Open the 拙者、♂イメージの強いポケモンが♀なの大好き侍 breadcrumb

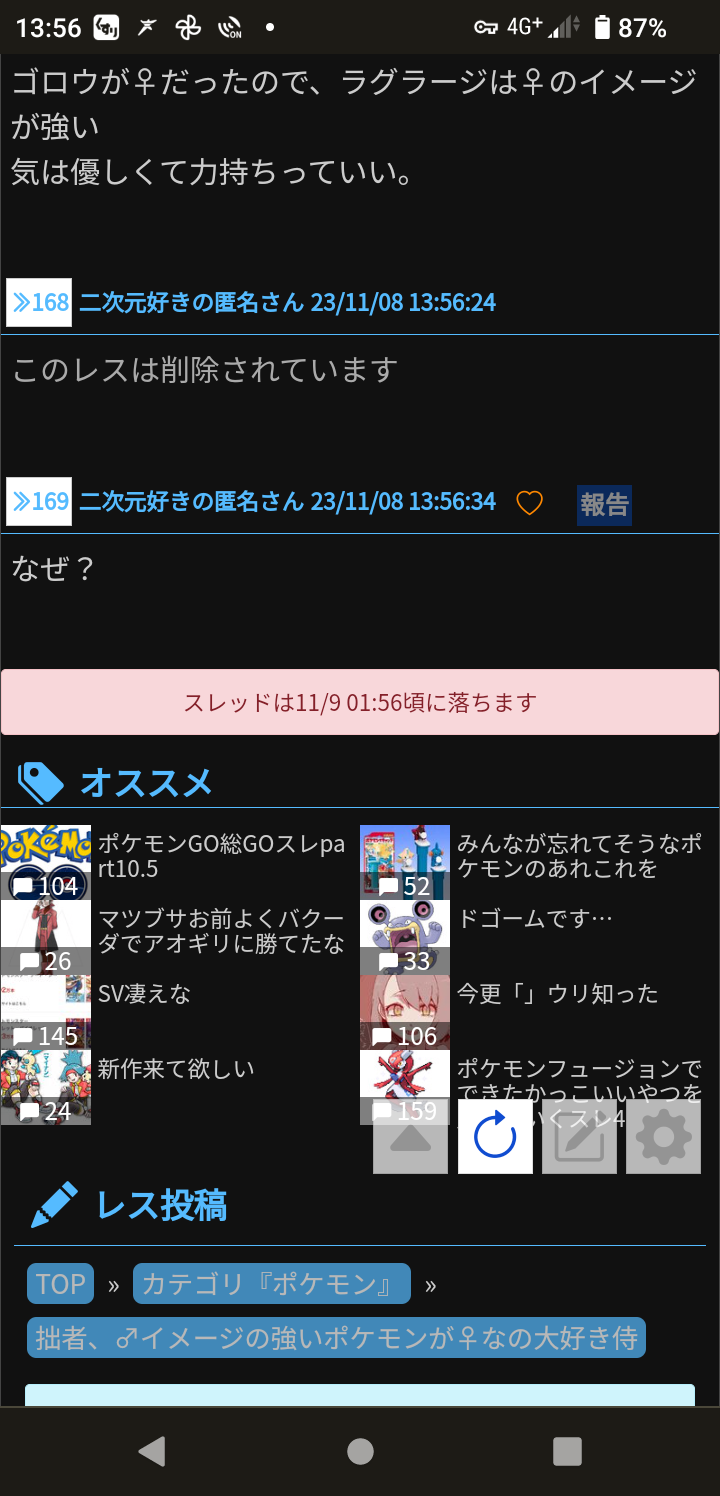tap(336, 1338)
